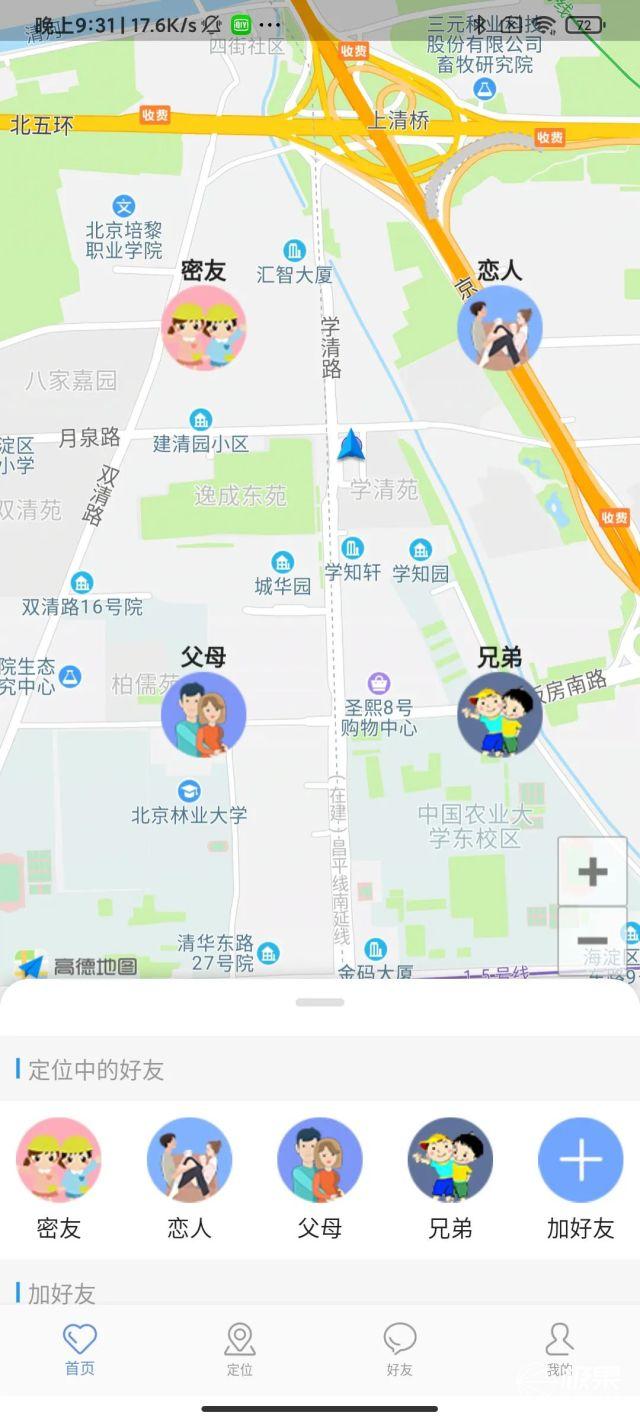Go to the 我的 tab
This screenshot has height=1422, width=640.
point(560,1348)
